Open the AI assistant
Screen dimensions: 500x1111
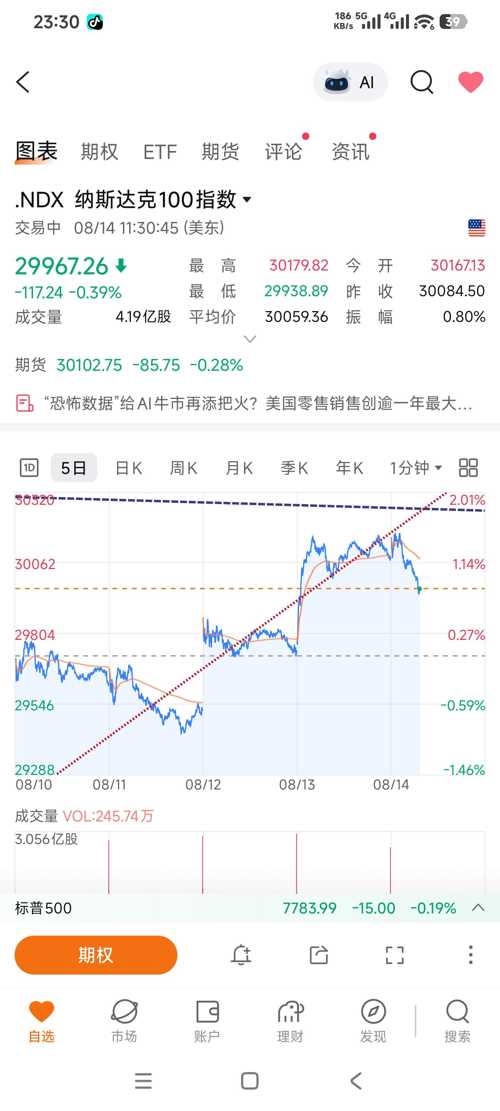coord(351,82)
